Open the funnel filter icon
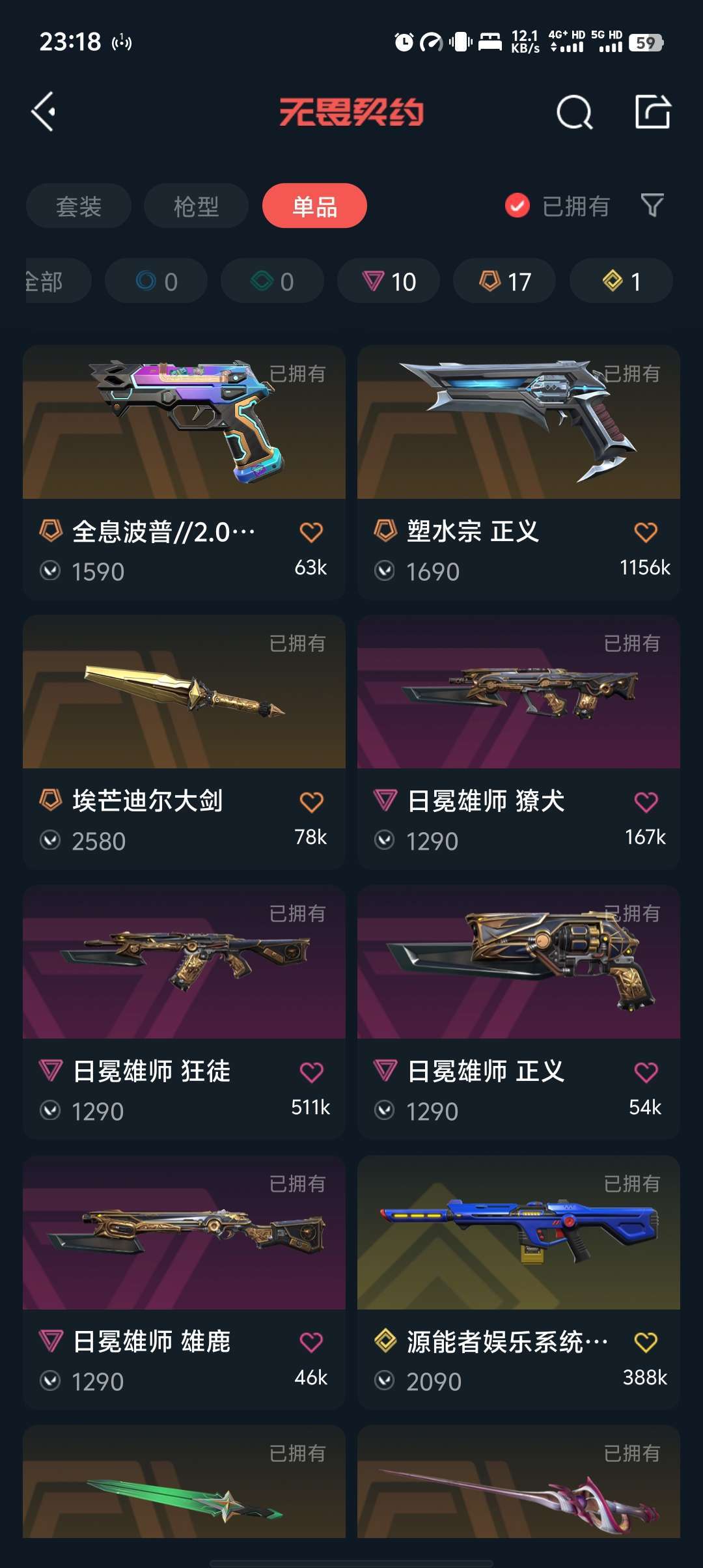Viewport: 703px width, 1568px height. 652,206
